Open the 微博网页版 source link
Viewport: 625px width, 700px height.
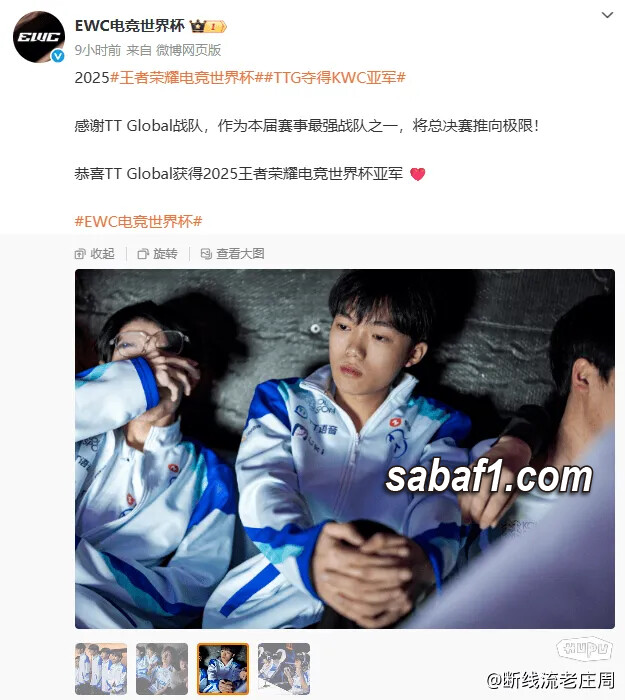click(188, 49)
